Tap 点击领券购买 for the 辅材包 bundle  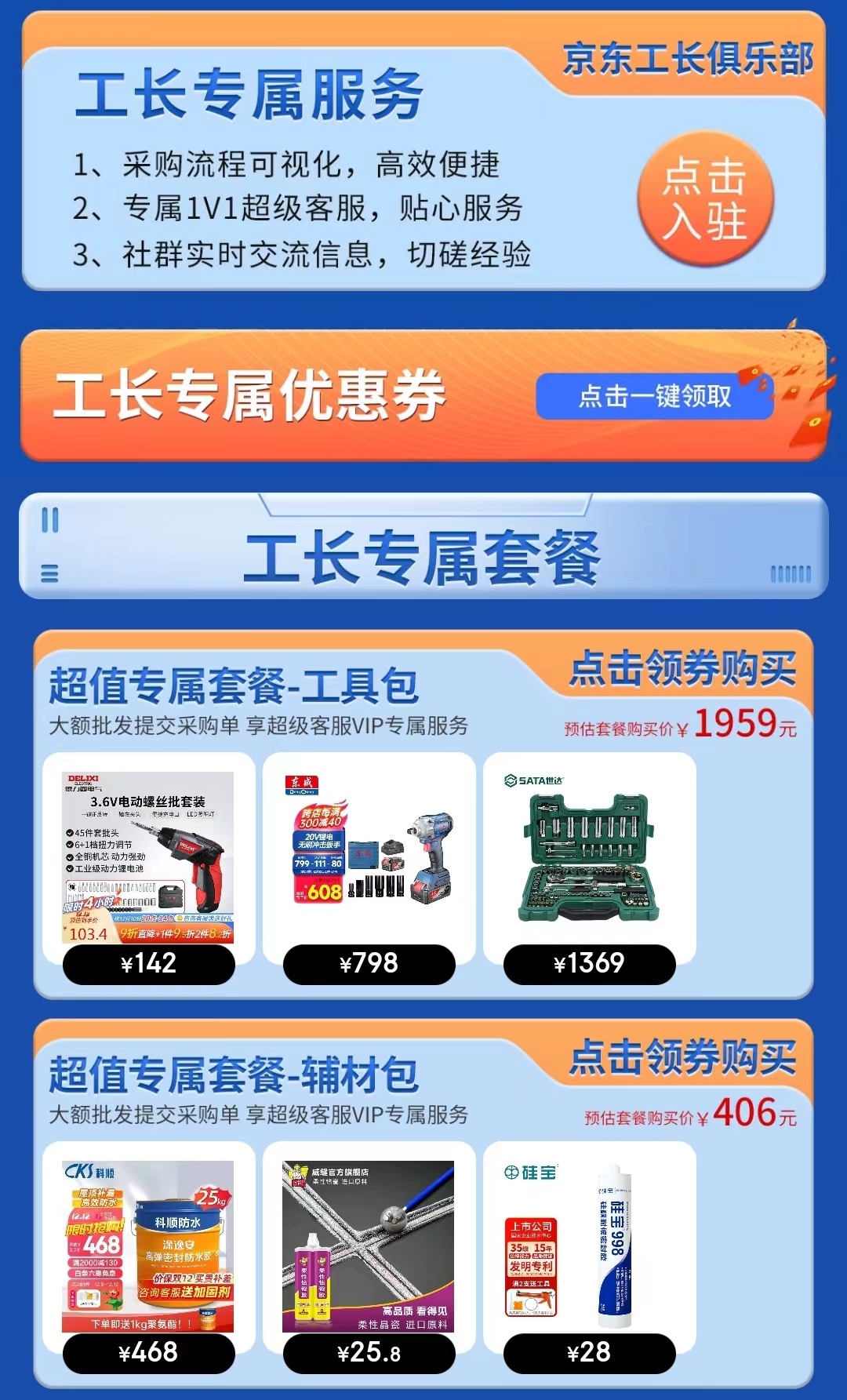click(x=682, y=1057)
